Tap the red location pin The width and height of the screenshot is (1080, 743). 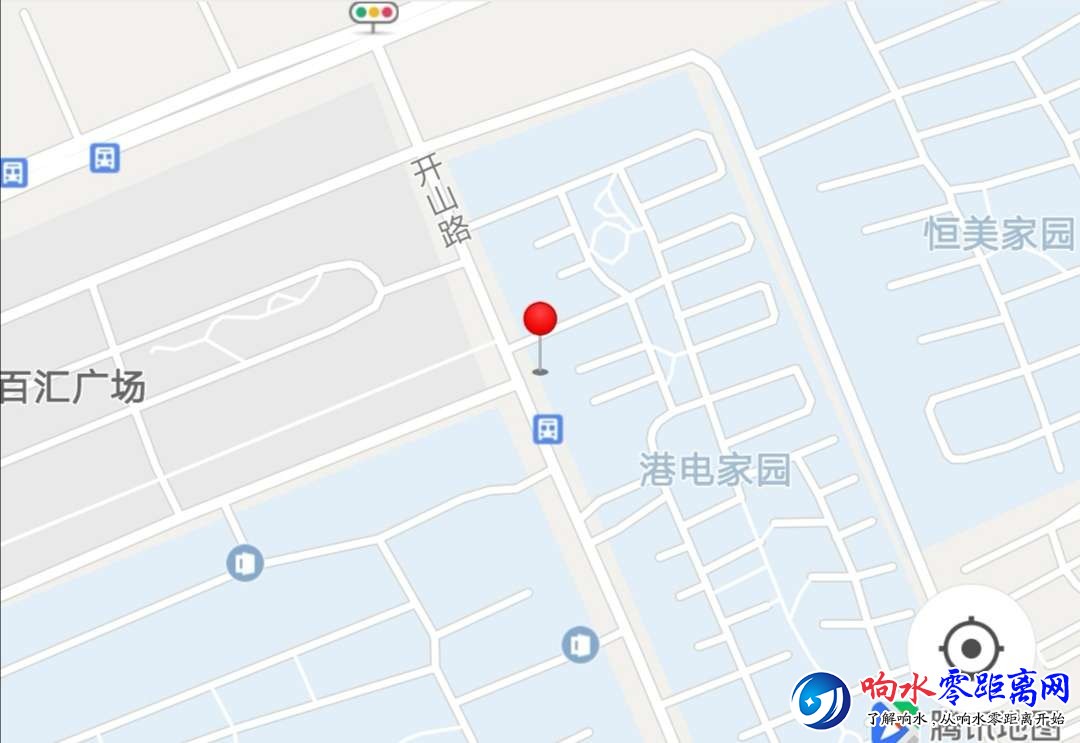[540, 320]
